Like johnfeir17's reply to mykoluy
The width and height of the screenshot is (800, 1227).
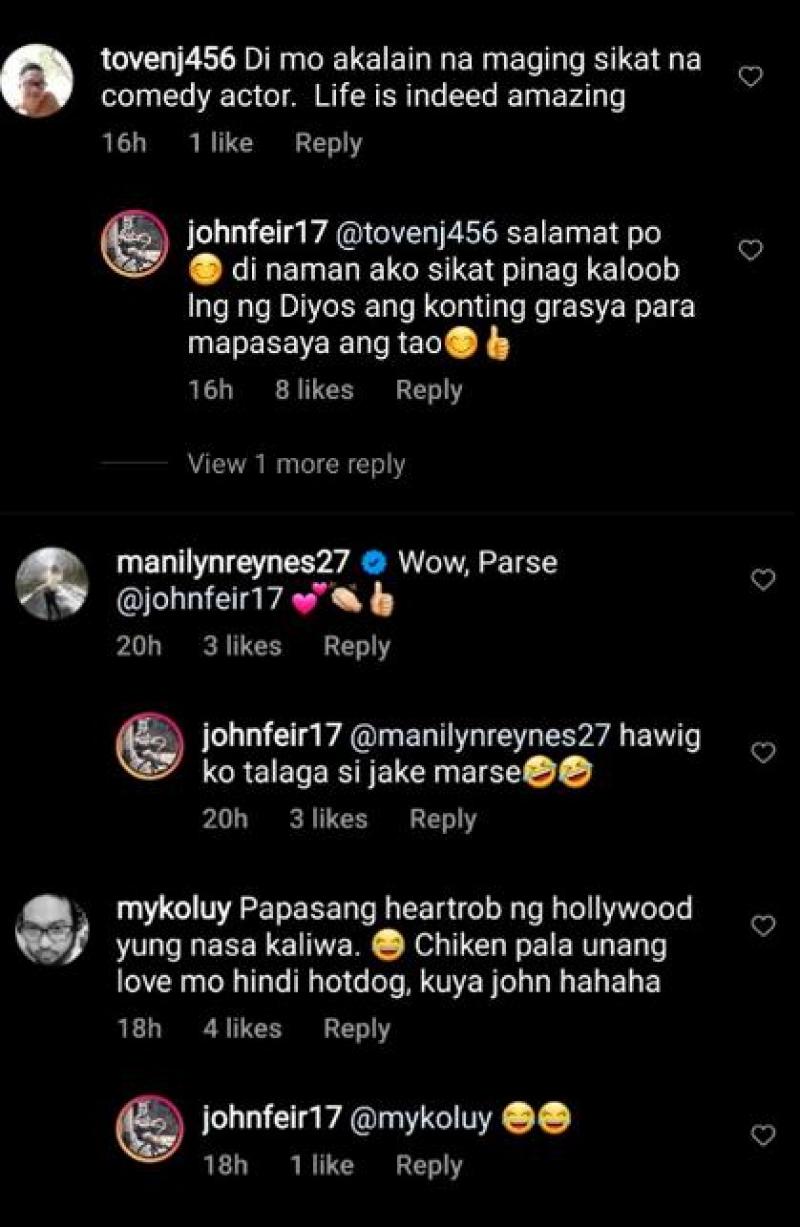pos(763,1134)
